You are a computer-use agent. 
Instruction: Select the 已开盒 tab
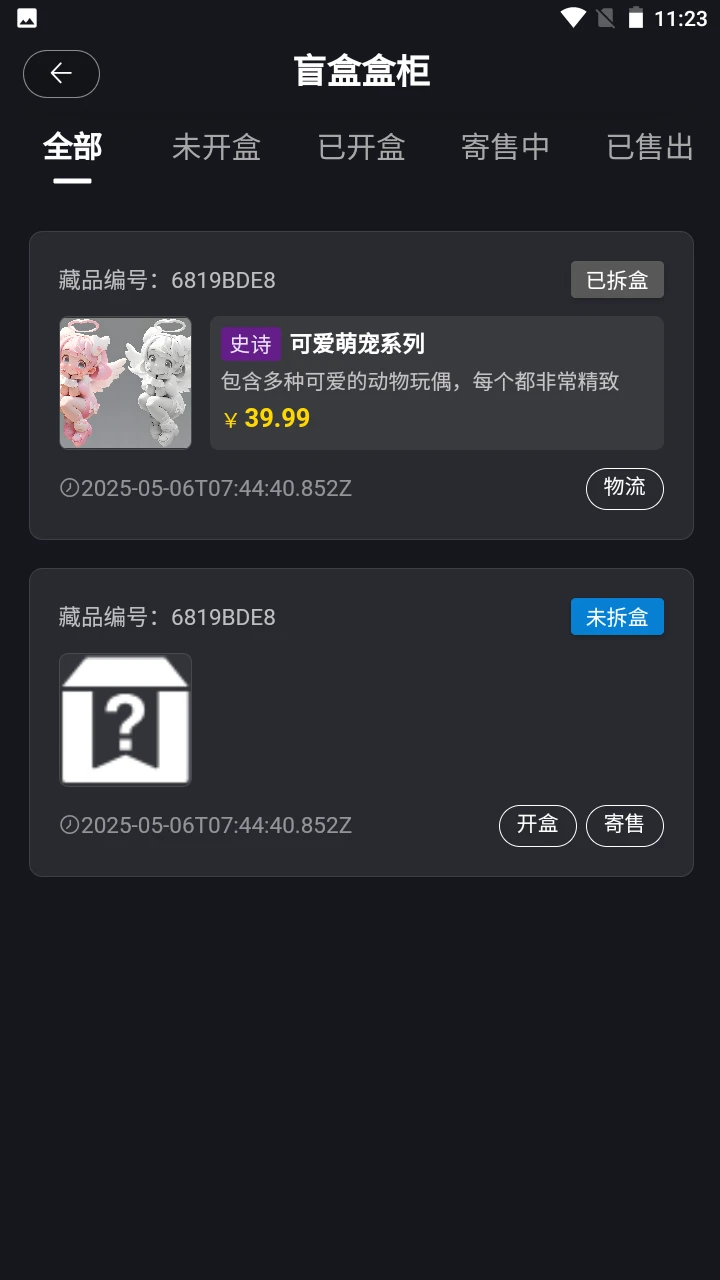pyautogui.click(x=361, y=147)
